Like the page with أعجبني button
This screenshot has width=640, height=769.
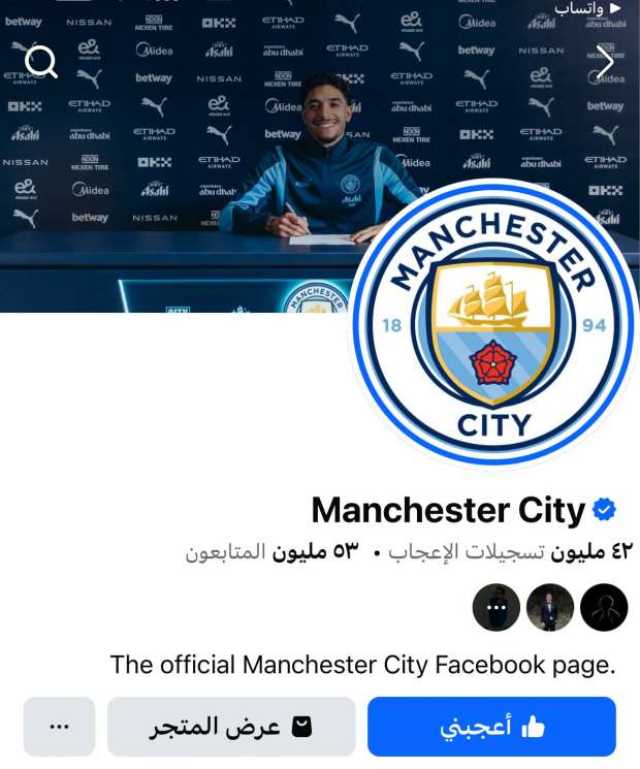[x=492, y=727]
